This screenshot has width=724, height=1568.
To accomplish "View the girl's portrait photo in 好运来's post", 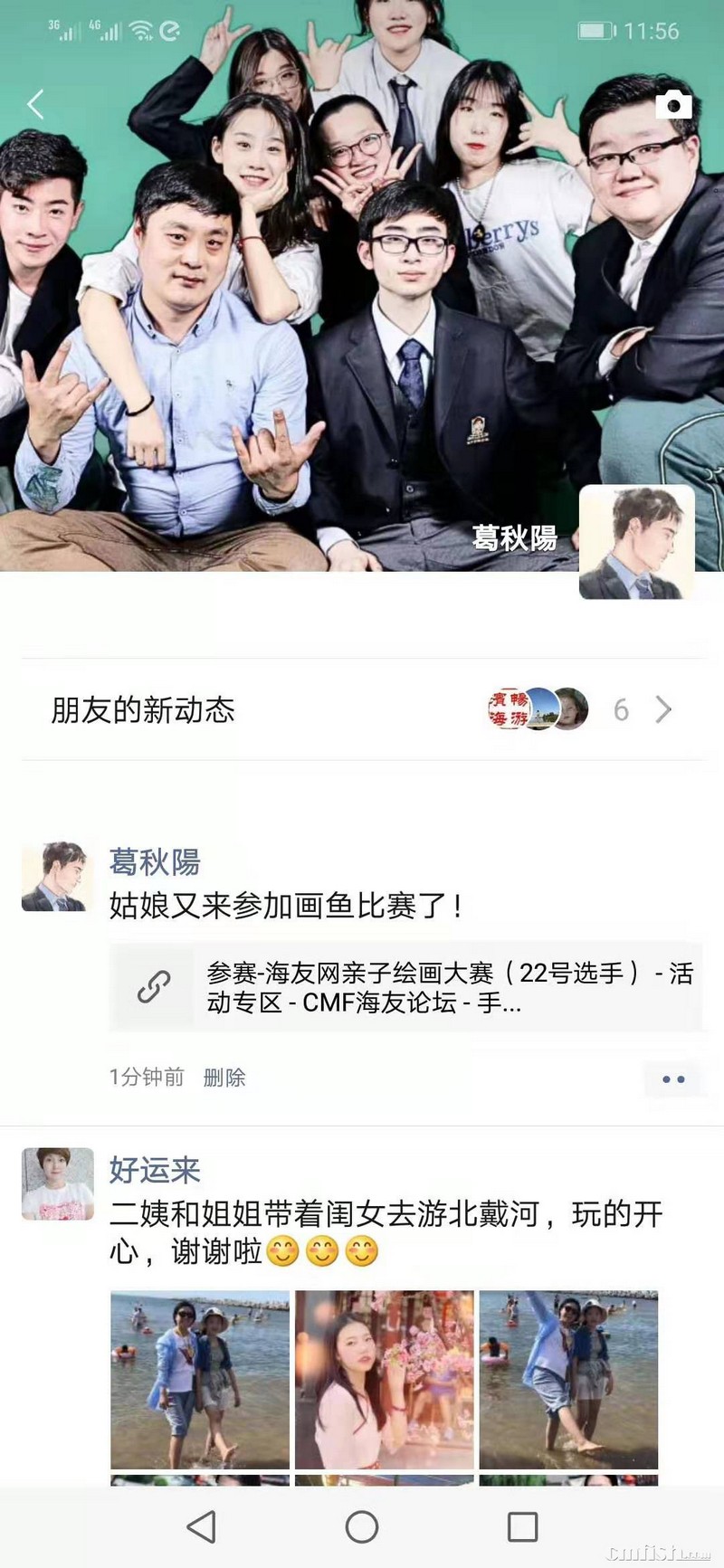I will coord(385,1379).
